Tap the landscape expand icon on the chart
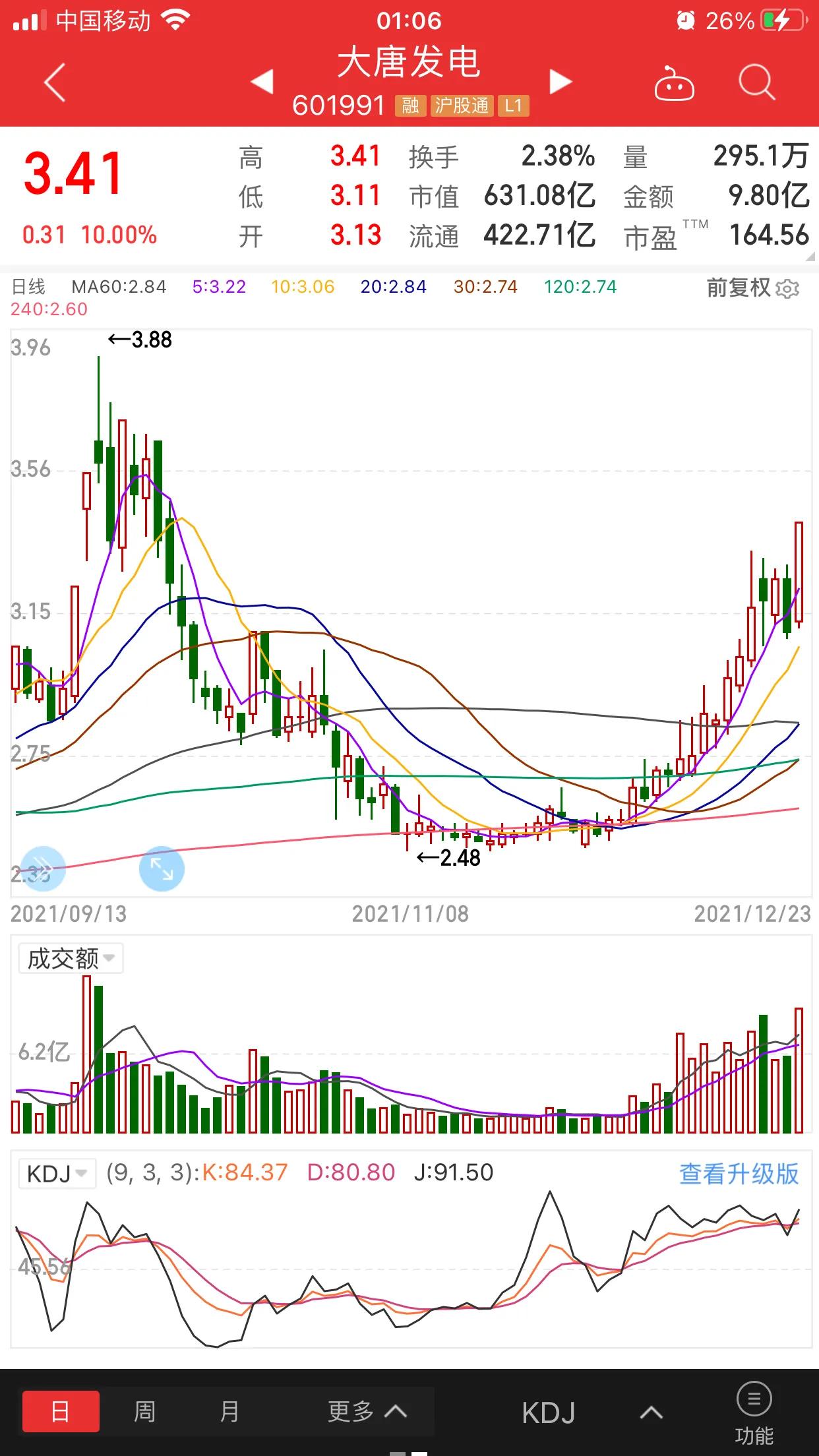This screenshot has height=1456, width=819. [x=162, y=868]
